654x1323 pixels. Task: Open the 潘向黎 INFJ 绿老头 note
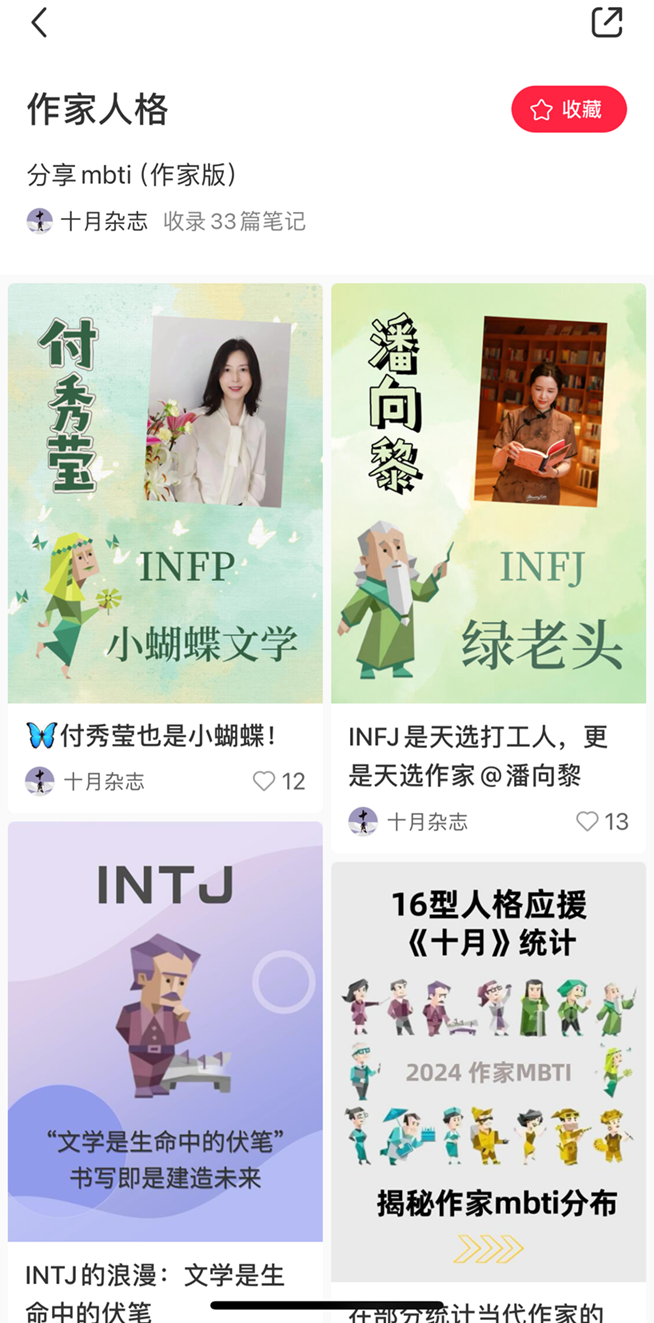tap(488, 493)
